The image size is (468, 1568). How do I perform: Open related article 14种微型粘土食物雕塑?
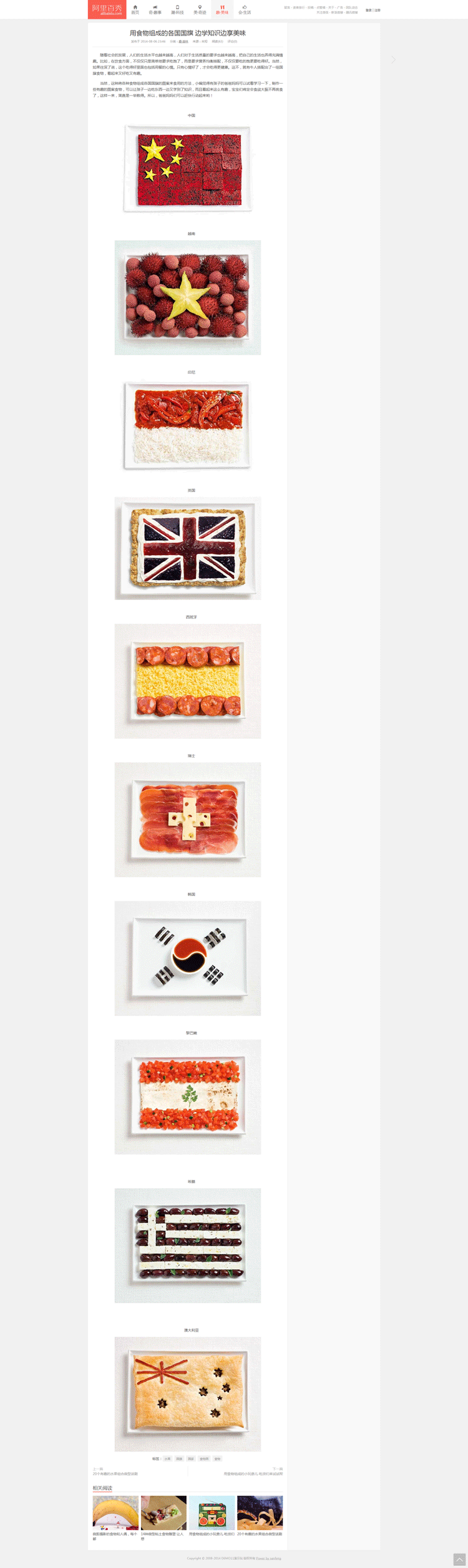[163, 1512]
